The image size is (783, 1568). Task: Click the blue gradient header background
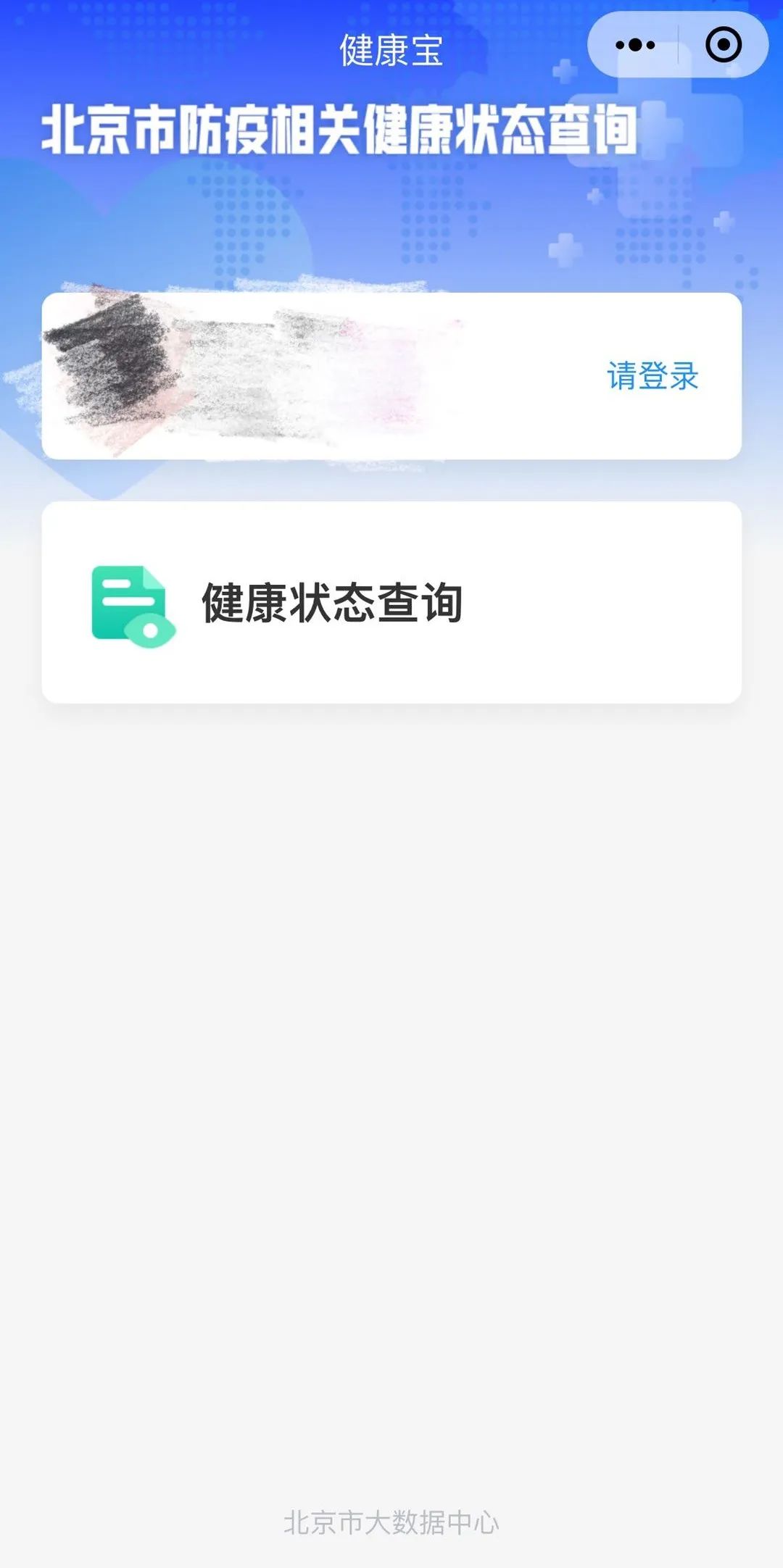(391, 217)
